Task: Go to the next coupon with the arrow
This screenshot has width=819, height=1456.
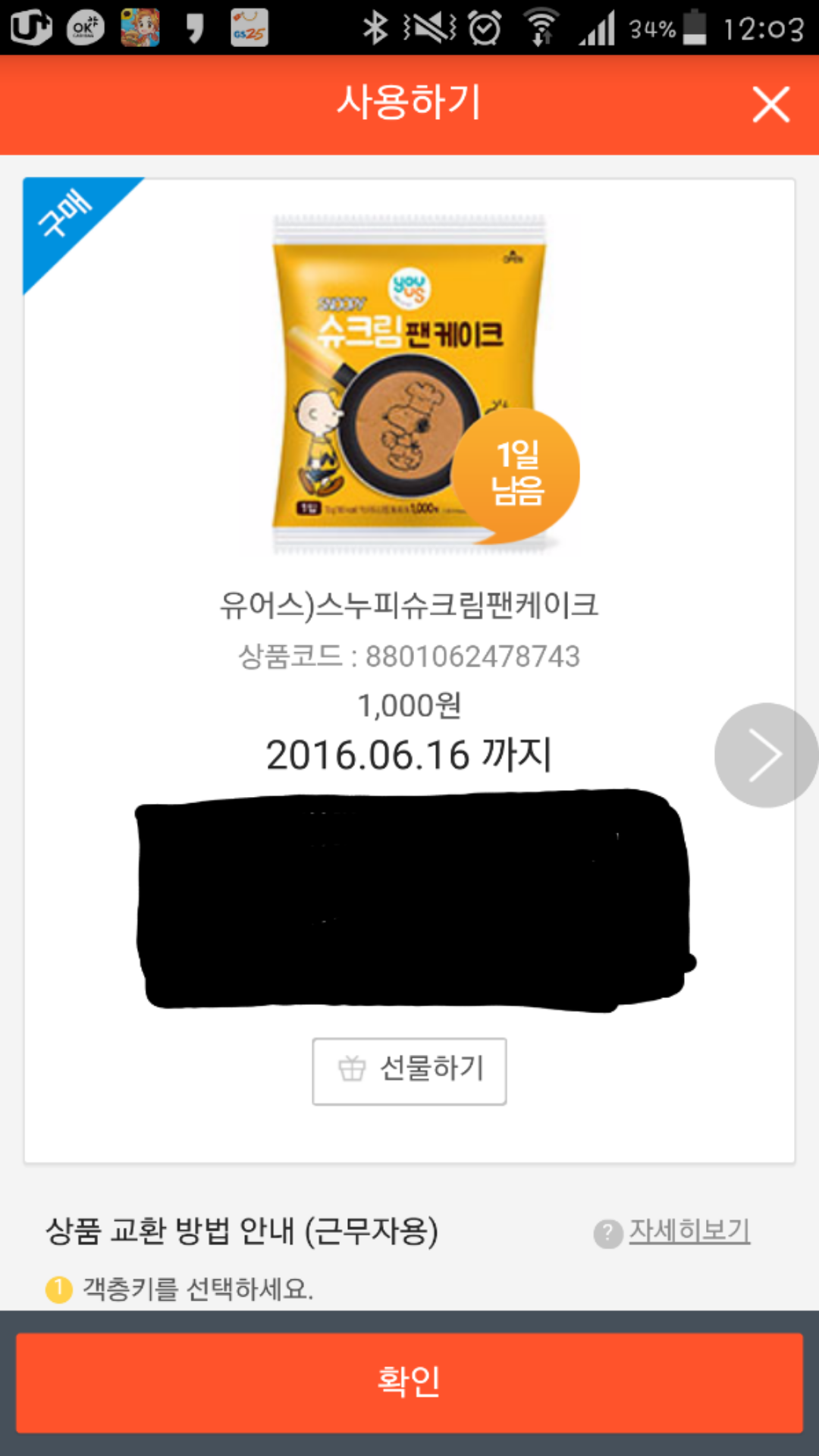Action: point(764,755)
